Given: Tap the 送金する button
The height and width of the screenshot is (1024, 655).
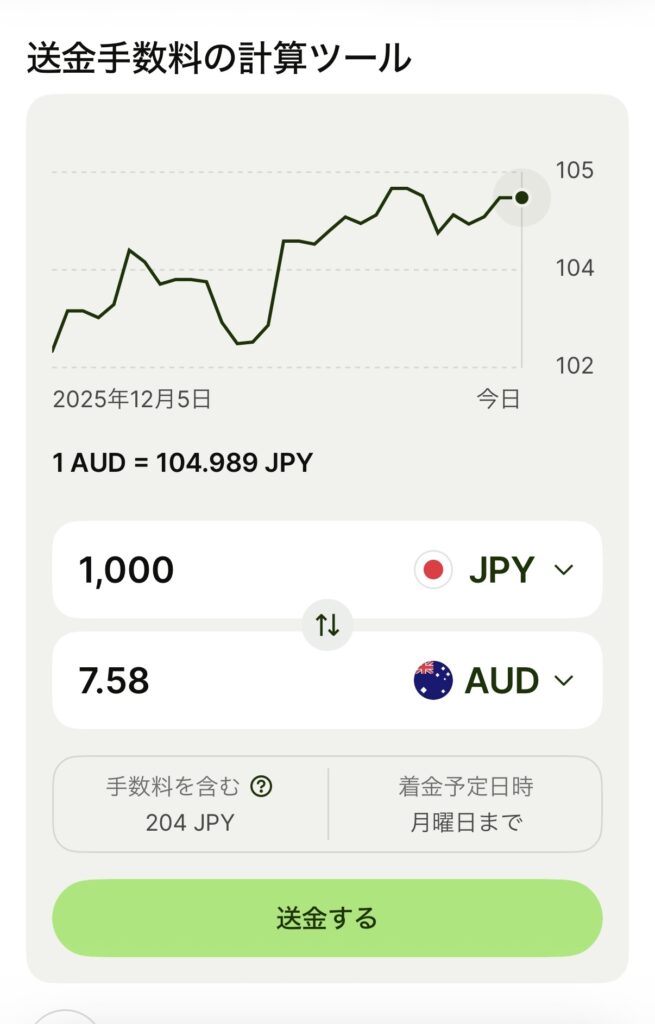Looking at the screenshot, I should tap(327, 918).
